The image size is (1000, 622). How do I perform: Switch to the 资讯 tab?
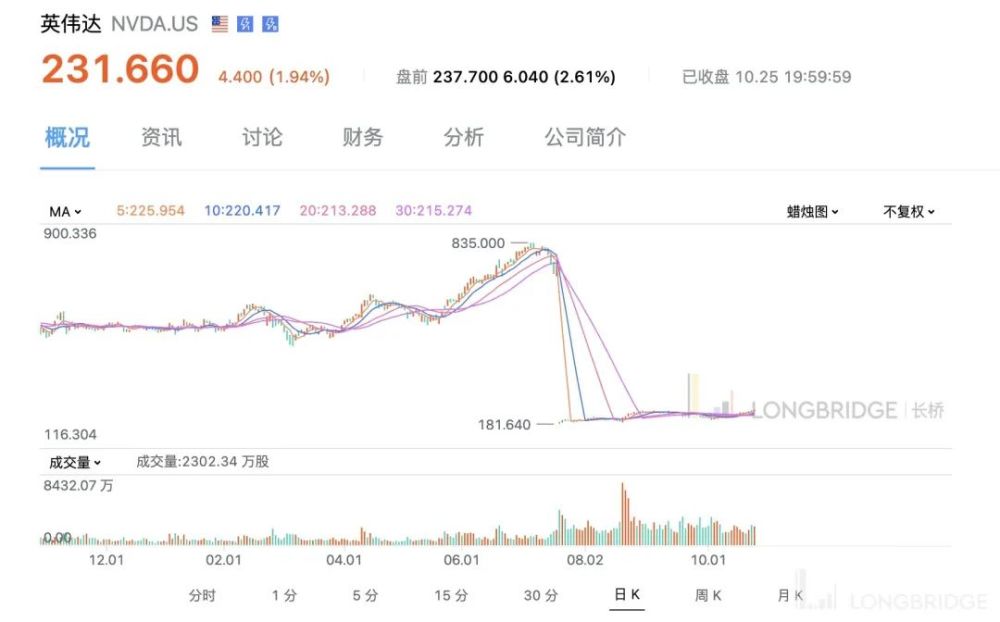pos(161,137)
